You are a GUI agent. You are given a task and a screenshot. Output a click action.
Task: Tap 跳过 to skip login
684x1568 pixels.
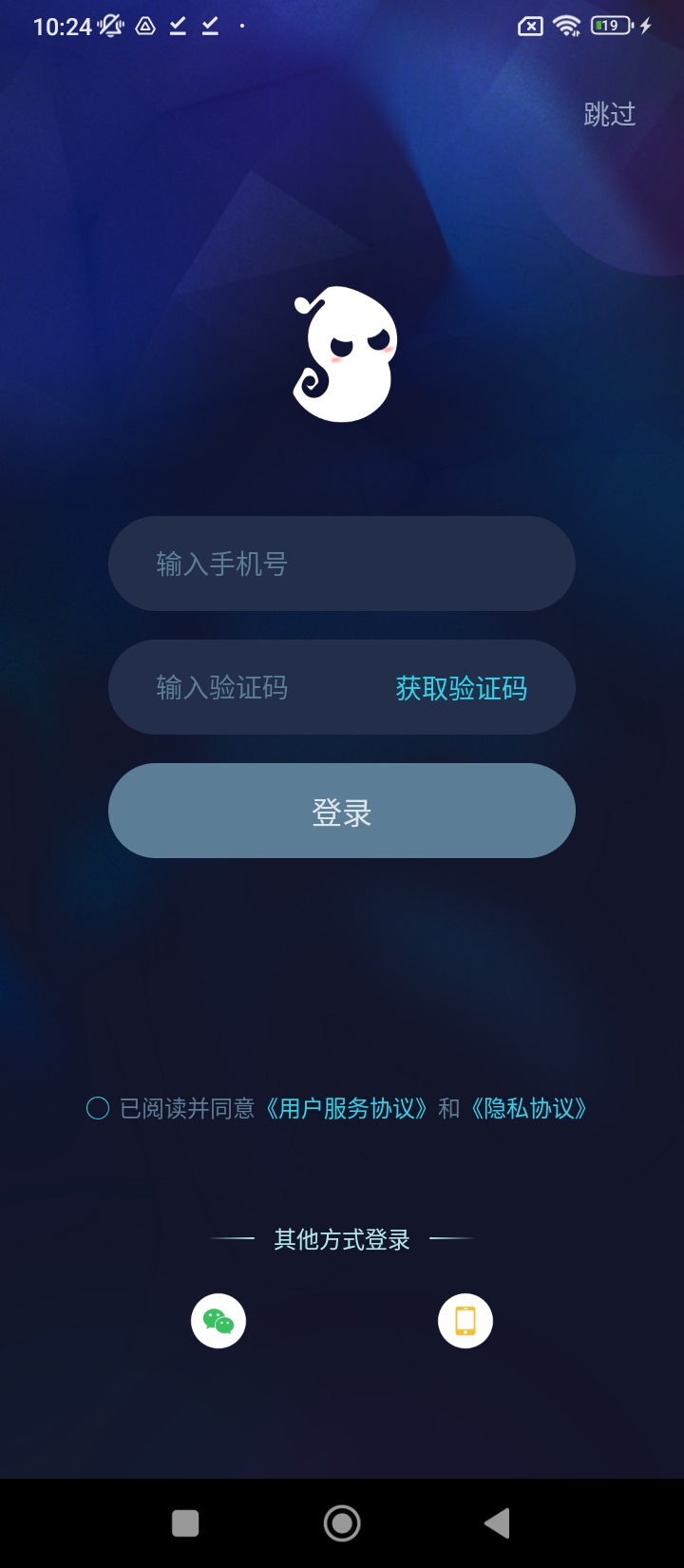coord(609,115)
